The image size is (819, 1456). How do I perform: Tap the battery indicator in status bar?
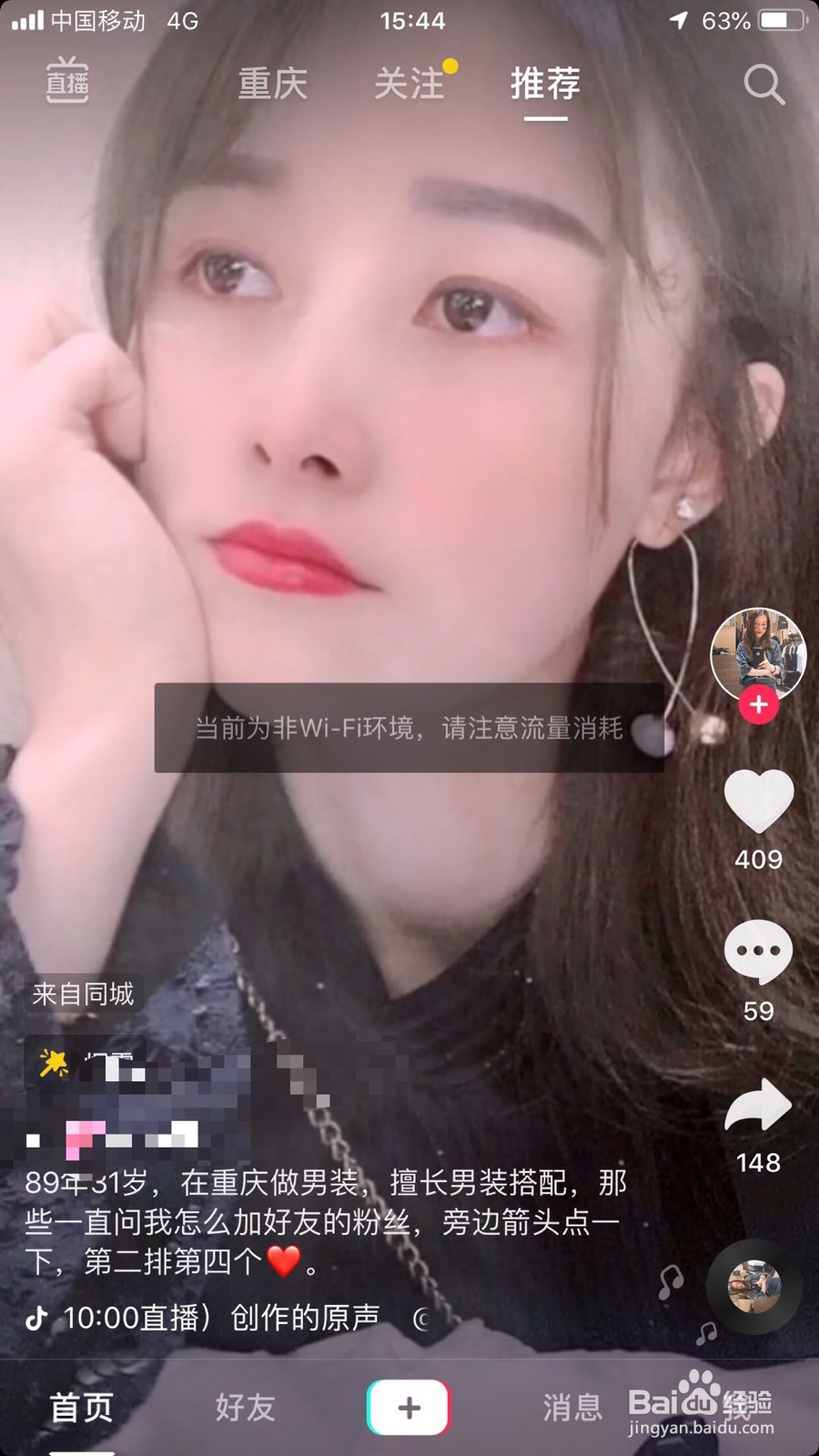(x=778, y=20)
